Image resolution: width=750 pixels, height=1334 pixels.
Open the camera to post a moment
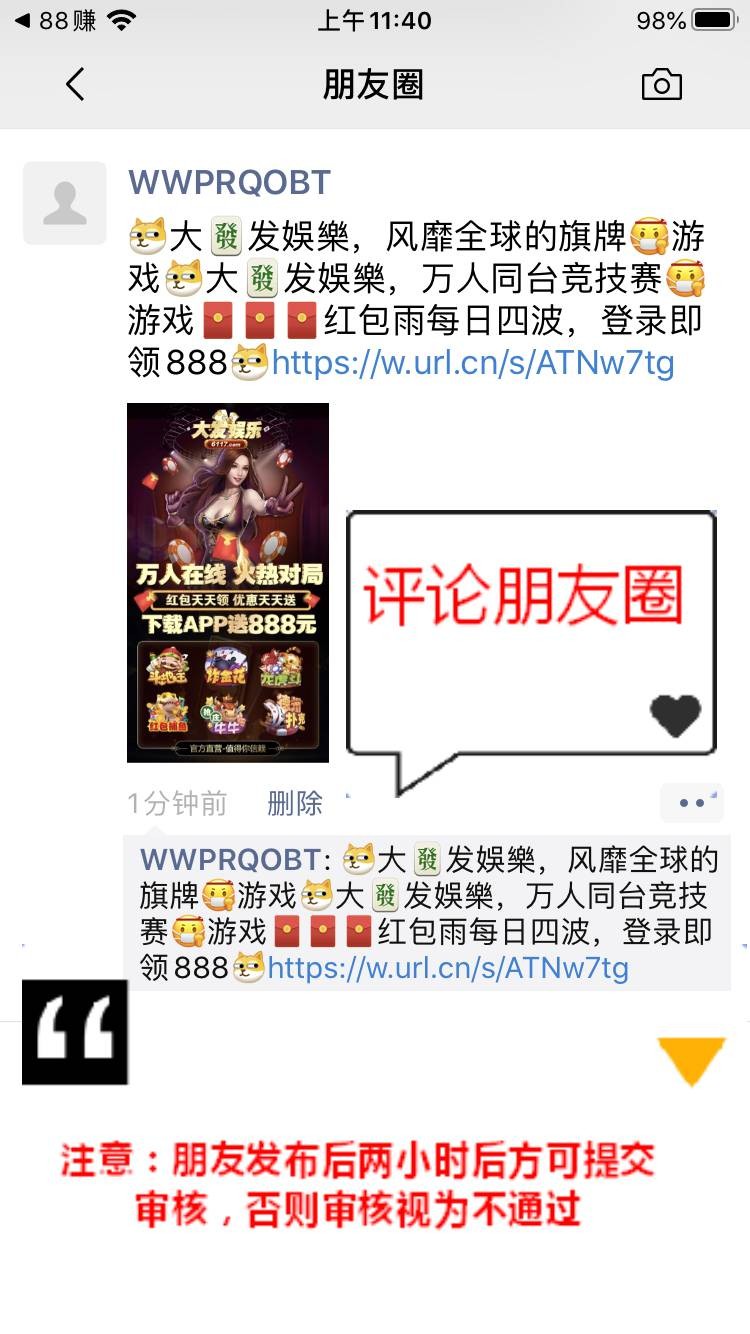pos(661,85)
